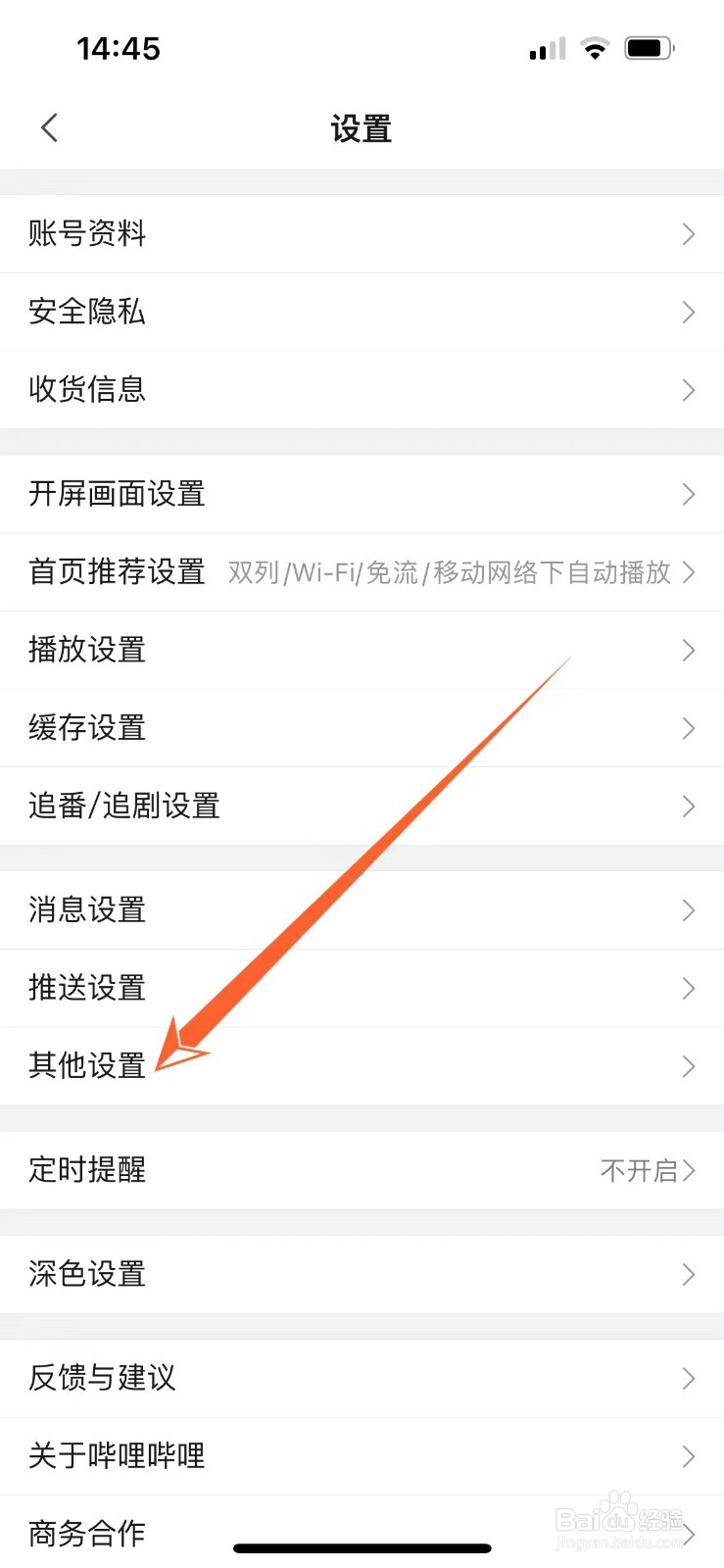Open 账号资料 settings
Image resolution: width=724 pixels, height=1568 pixels.
(x=362, y=233)
